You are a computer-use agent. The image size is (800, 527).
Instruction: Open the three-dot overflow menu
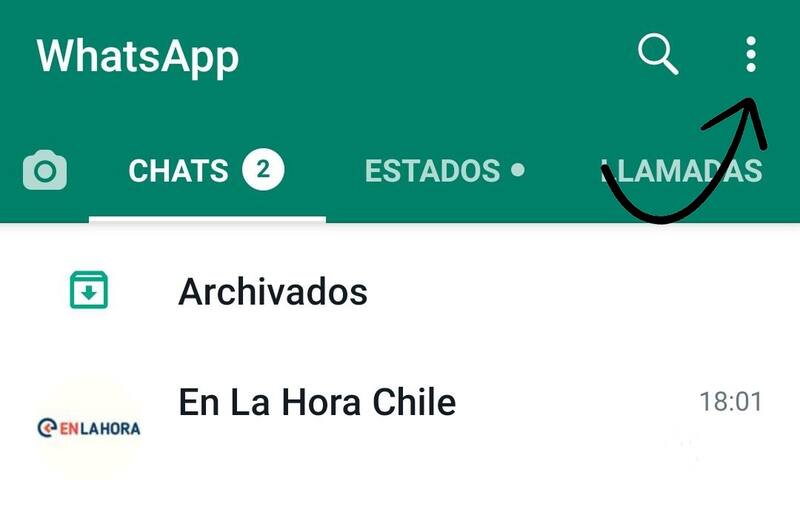751,54
